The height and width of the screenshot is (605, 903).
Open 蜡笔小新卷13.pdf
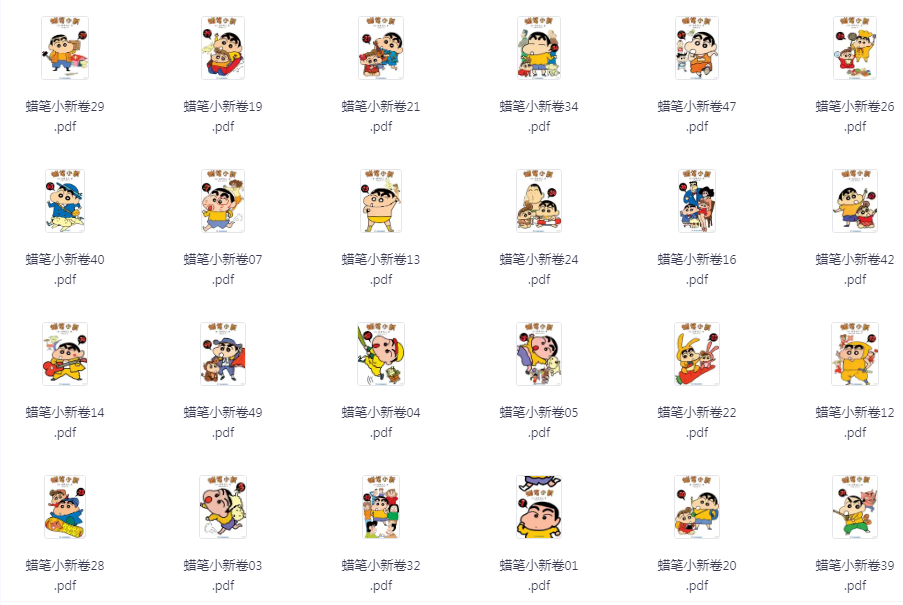[x=381, y=201]
